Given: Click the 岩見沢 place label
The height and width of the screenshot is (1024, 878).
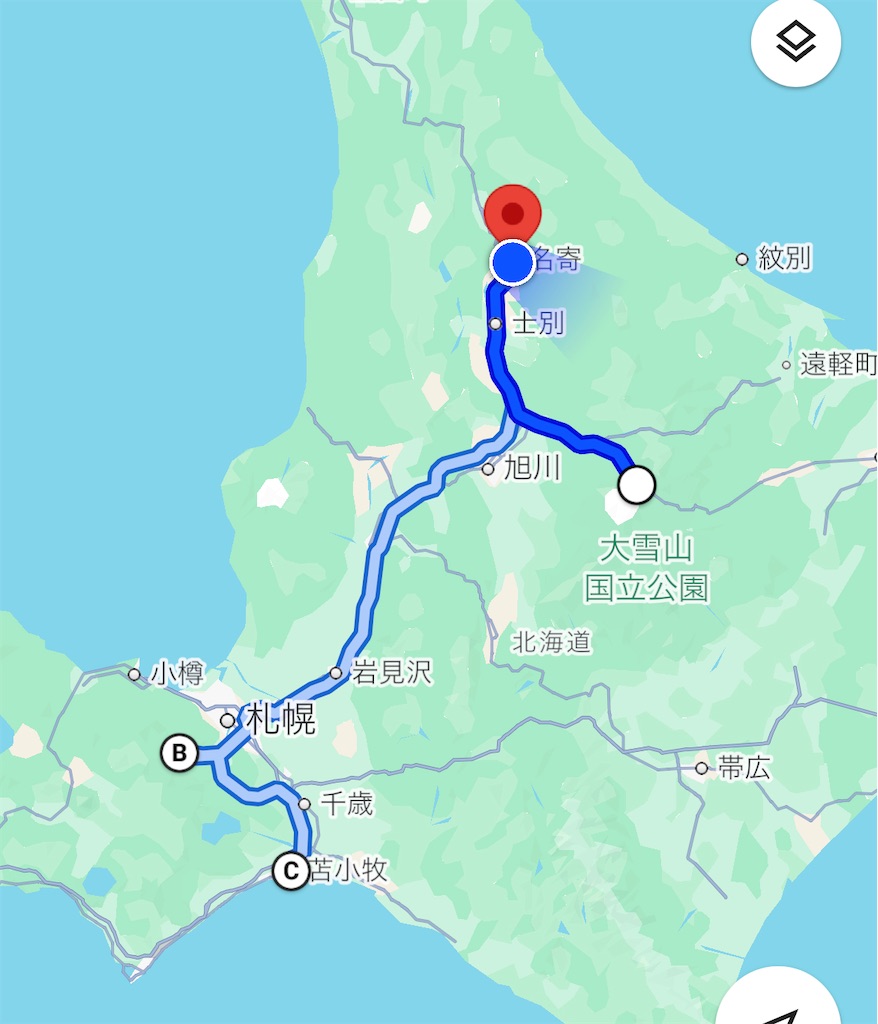Looking at the screenshot, I should coord(390,675).
